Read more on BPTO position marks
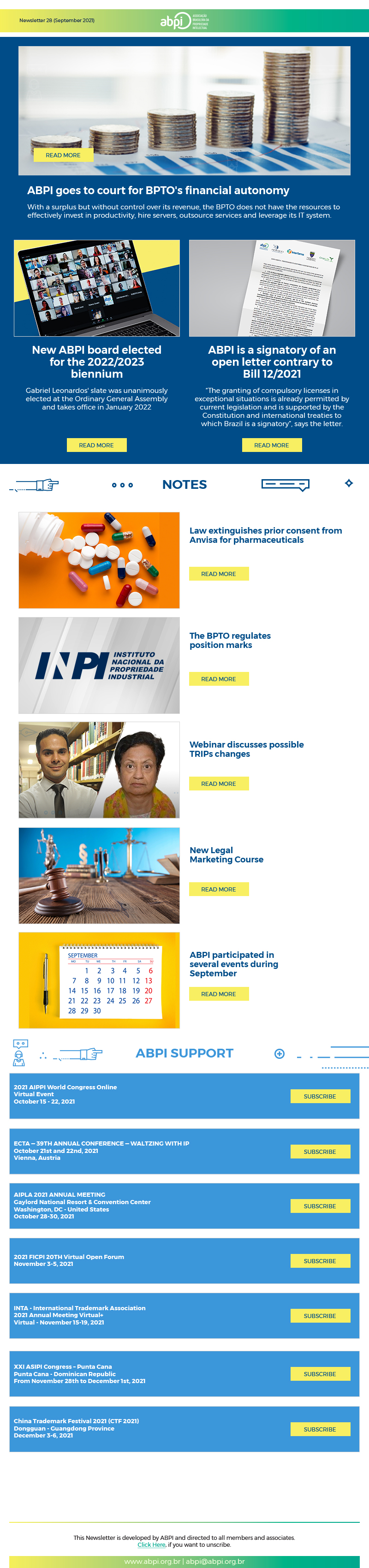This screenshot has height=1568, width=369. click(219, 679)
